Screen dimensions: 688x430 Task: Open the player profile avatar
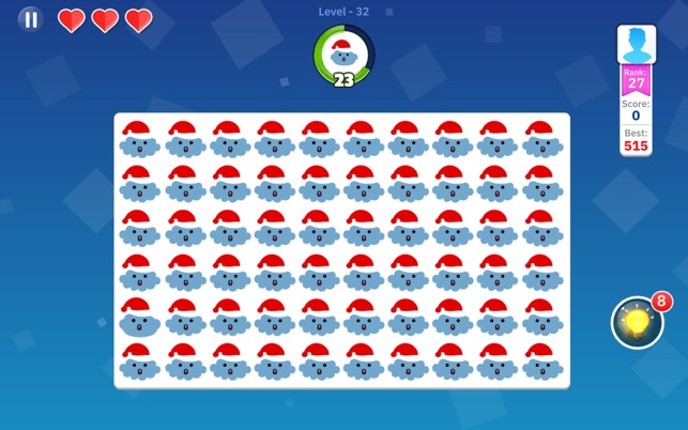[636, 45]
